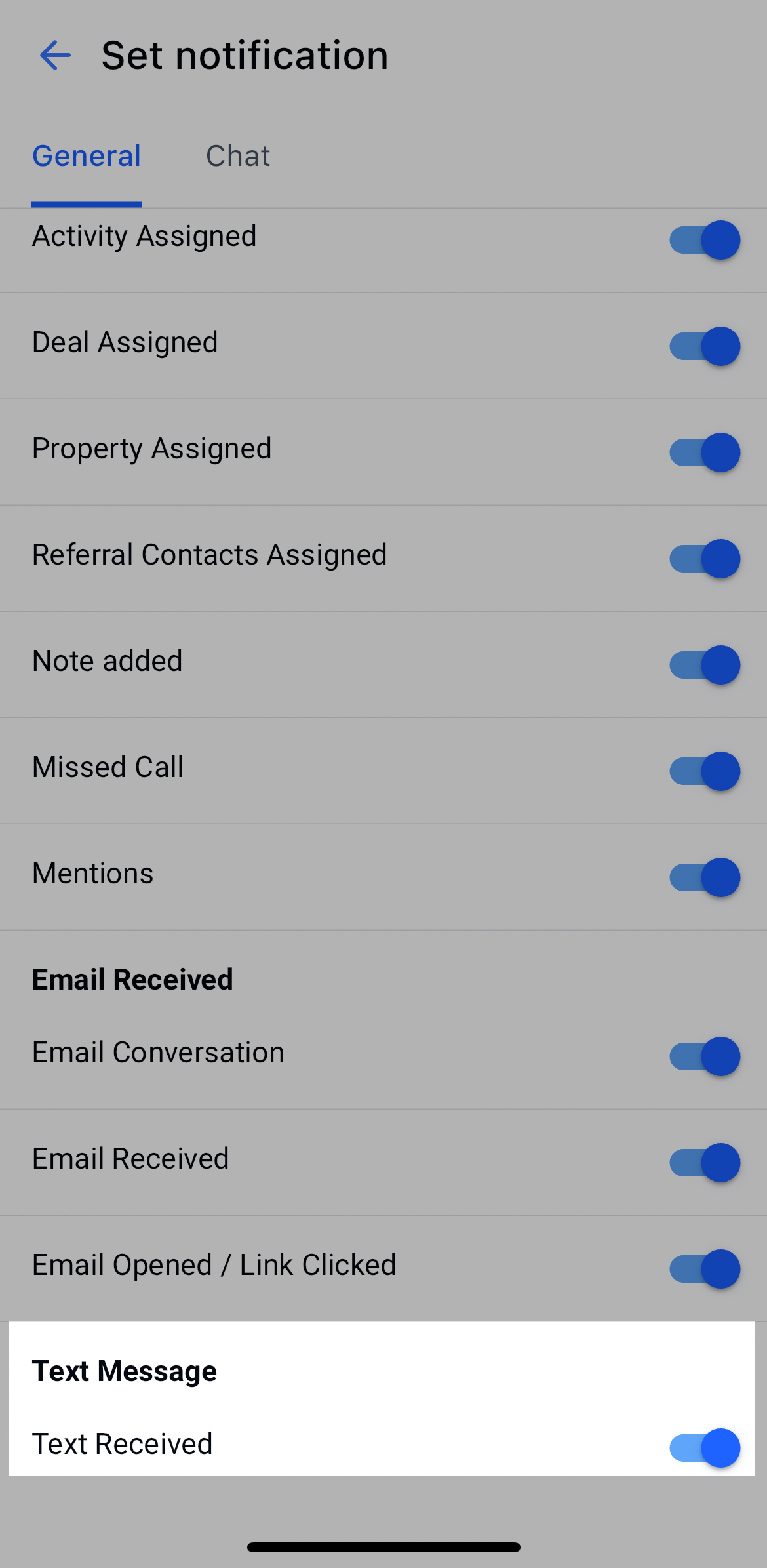Viewport: 767px width, 1568px height.
Task: Switch to the Chat tab
Action: point(239,156)
